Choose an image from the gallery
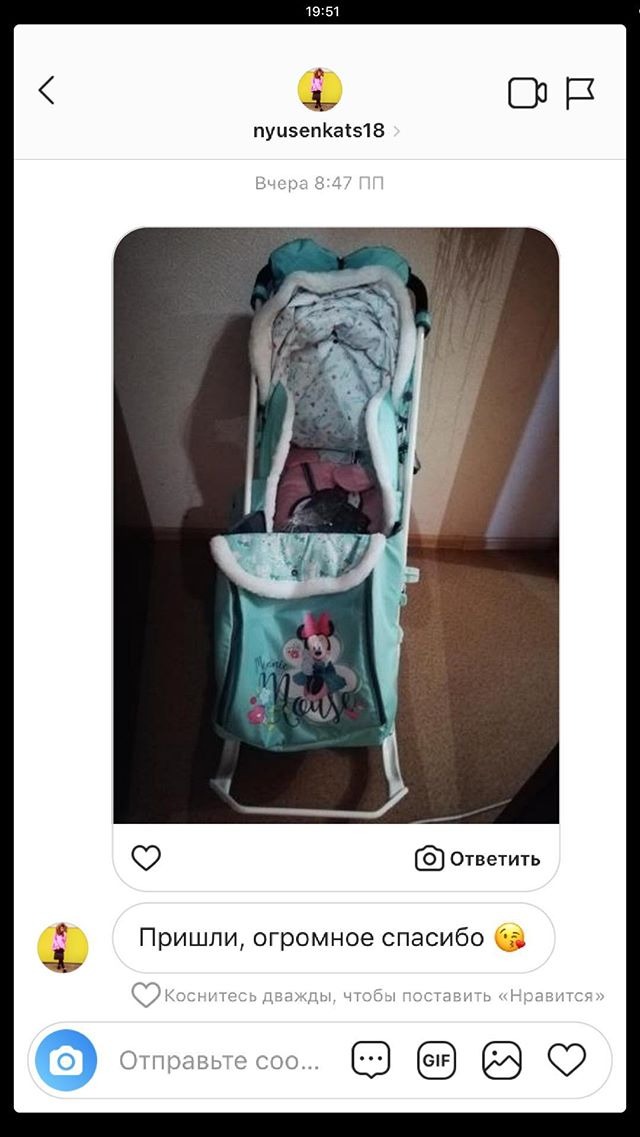 click(x=502, y=1060)
